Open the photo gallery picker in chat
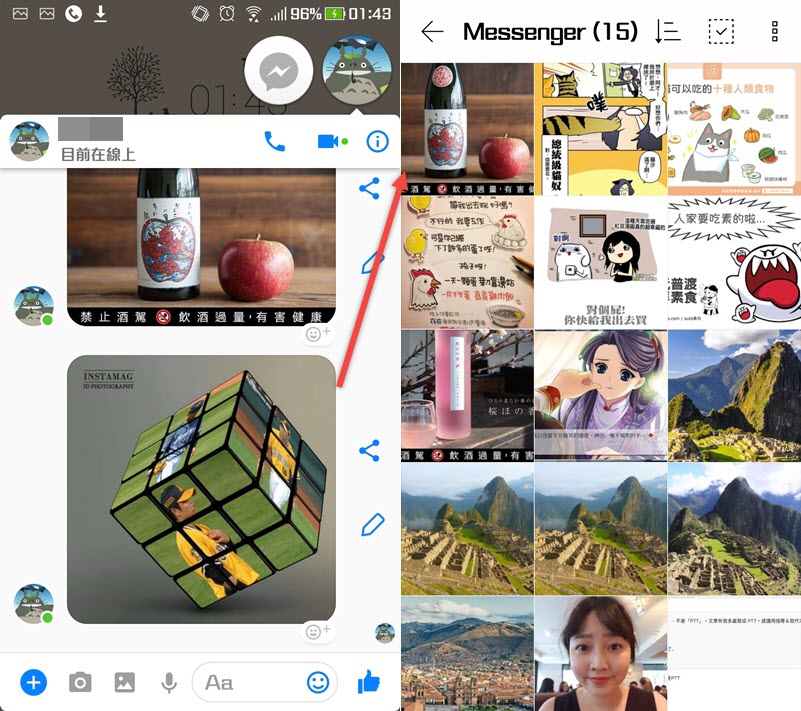 (125, 682)
